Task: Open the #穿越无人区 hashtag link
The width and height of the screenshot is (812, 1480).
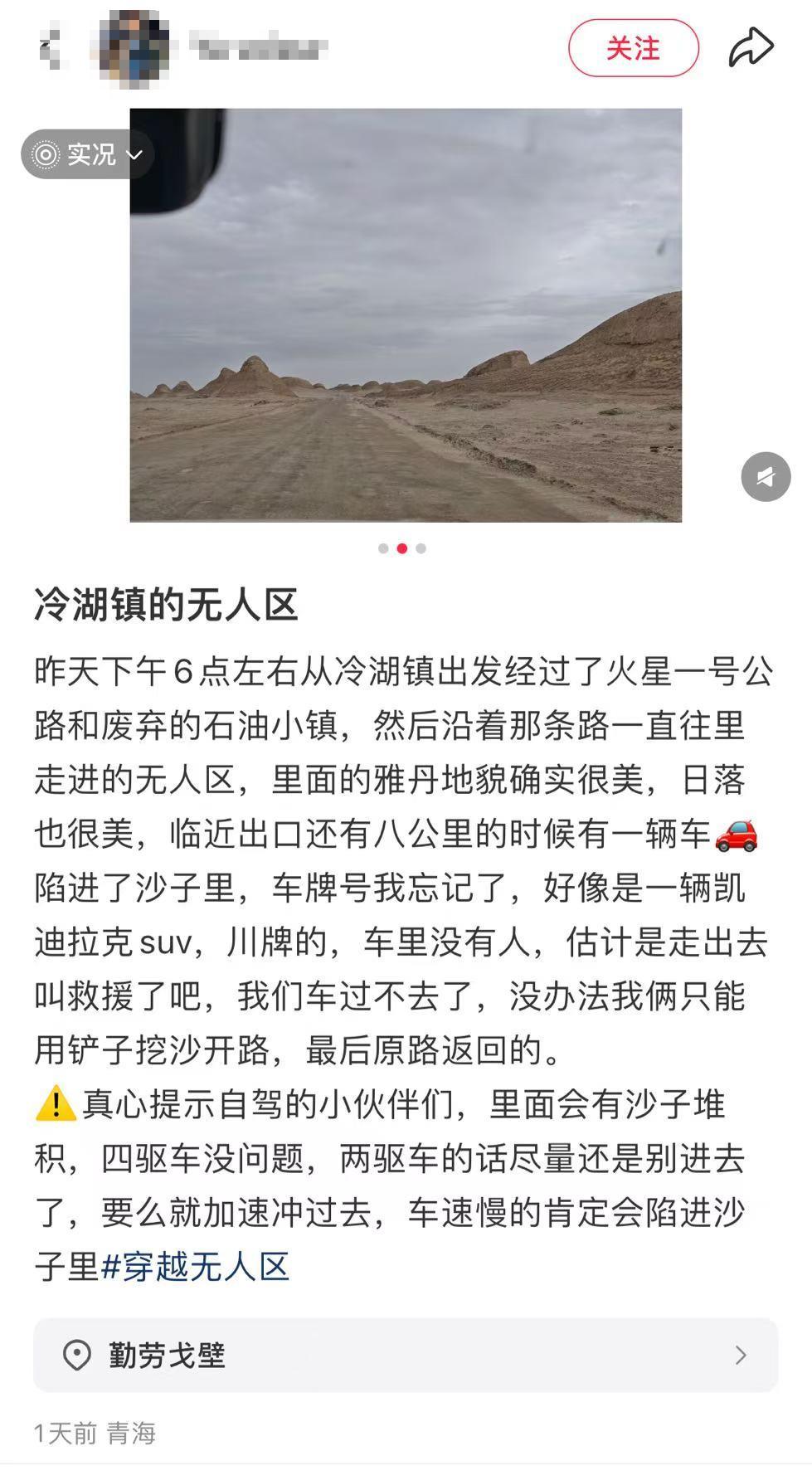Action: point(195,1267)
